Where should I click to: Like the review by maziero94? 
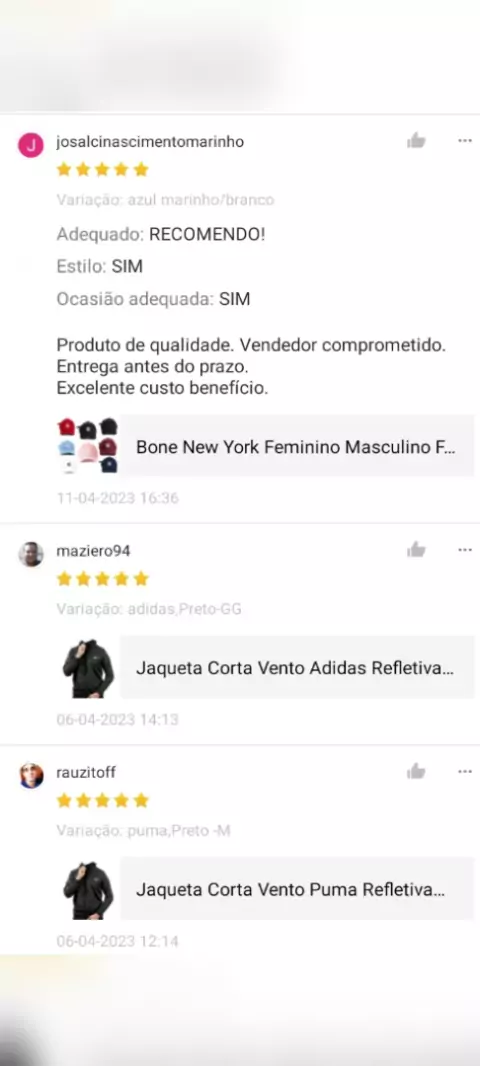[416, 550]
